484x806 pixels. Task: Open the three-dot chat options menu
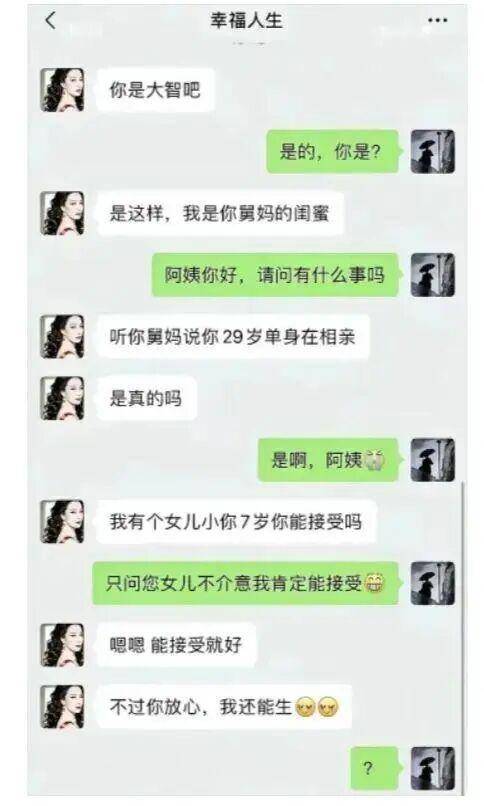coord(437,21)
